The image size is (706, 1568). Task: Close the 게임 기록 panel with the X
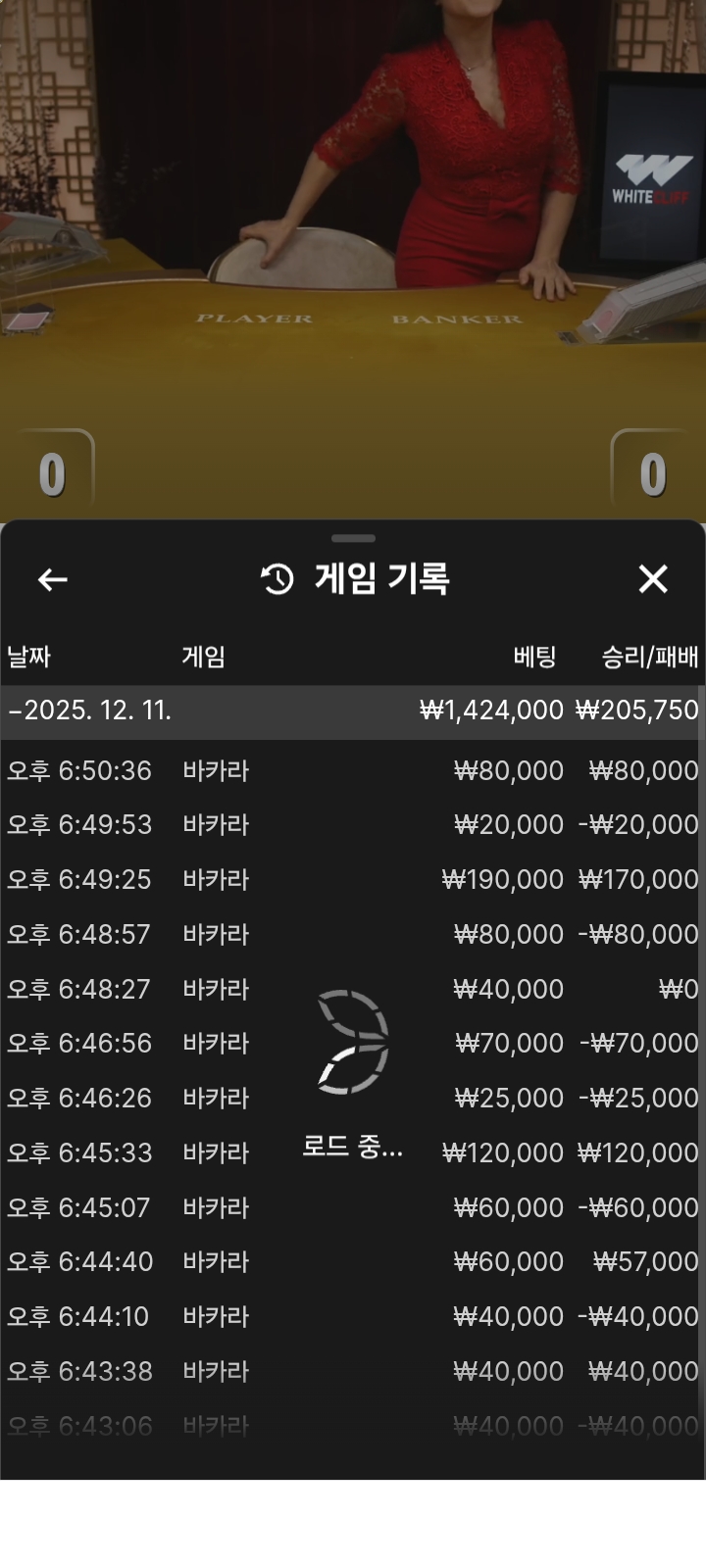[653, 579]
